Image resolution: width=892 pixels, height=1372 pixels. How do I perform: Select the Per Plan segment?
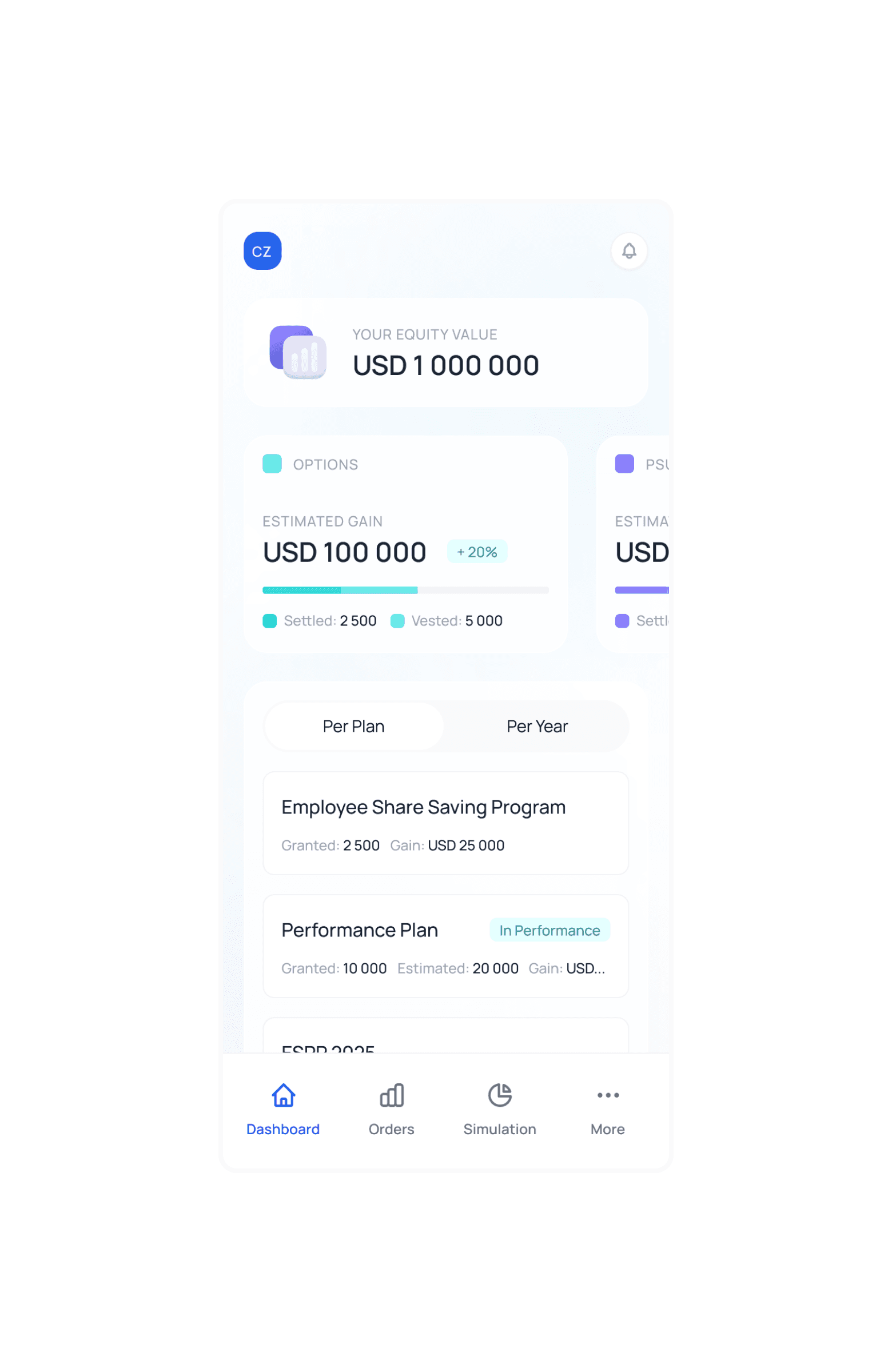[353, 726]
